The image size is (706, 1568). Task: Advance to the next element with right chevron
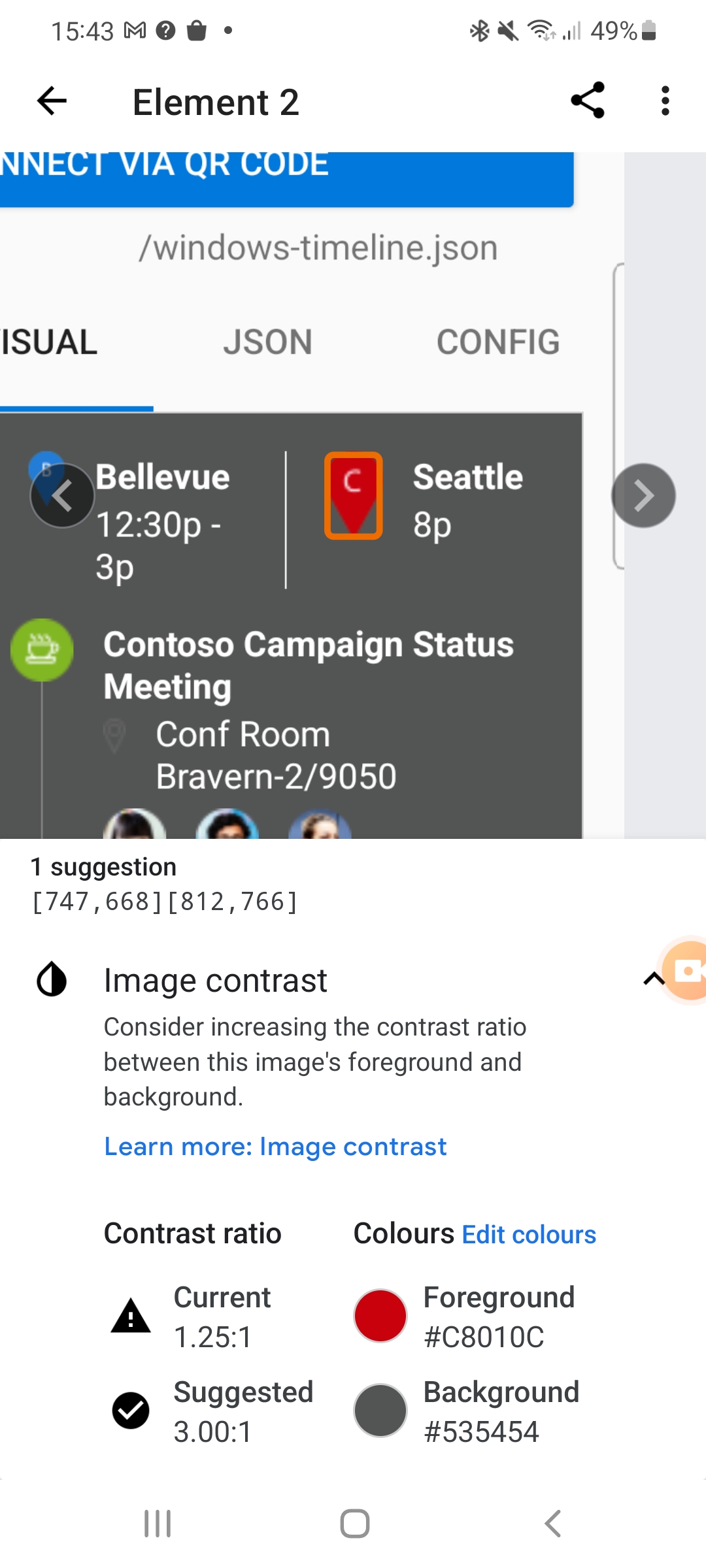(x=643, y=495)
